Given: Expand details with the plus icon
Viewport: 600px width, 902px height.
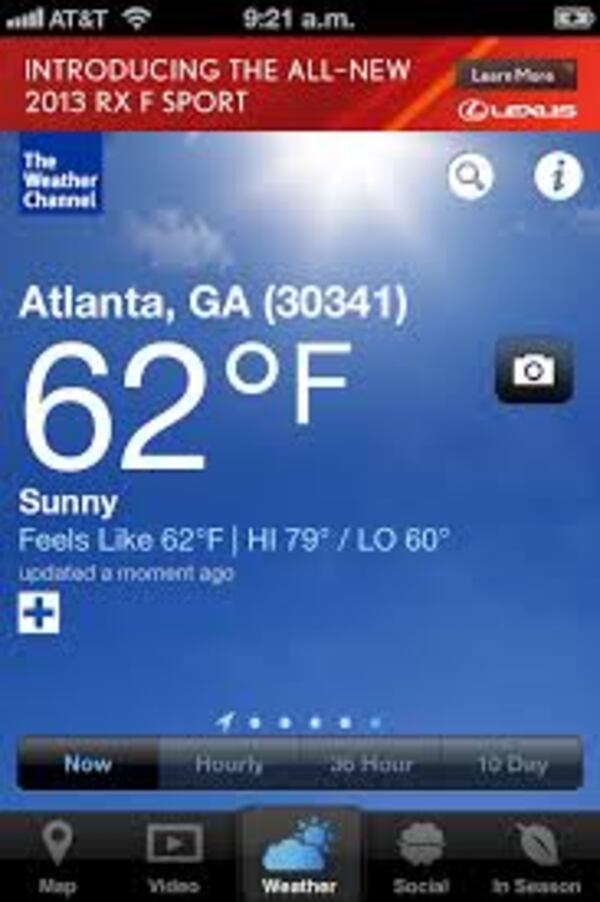Looking at the screenshot, I should point(38,614).
